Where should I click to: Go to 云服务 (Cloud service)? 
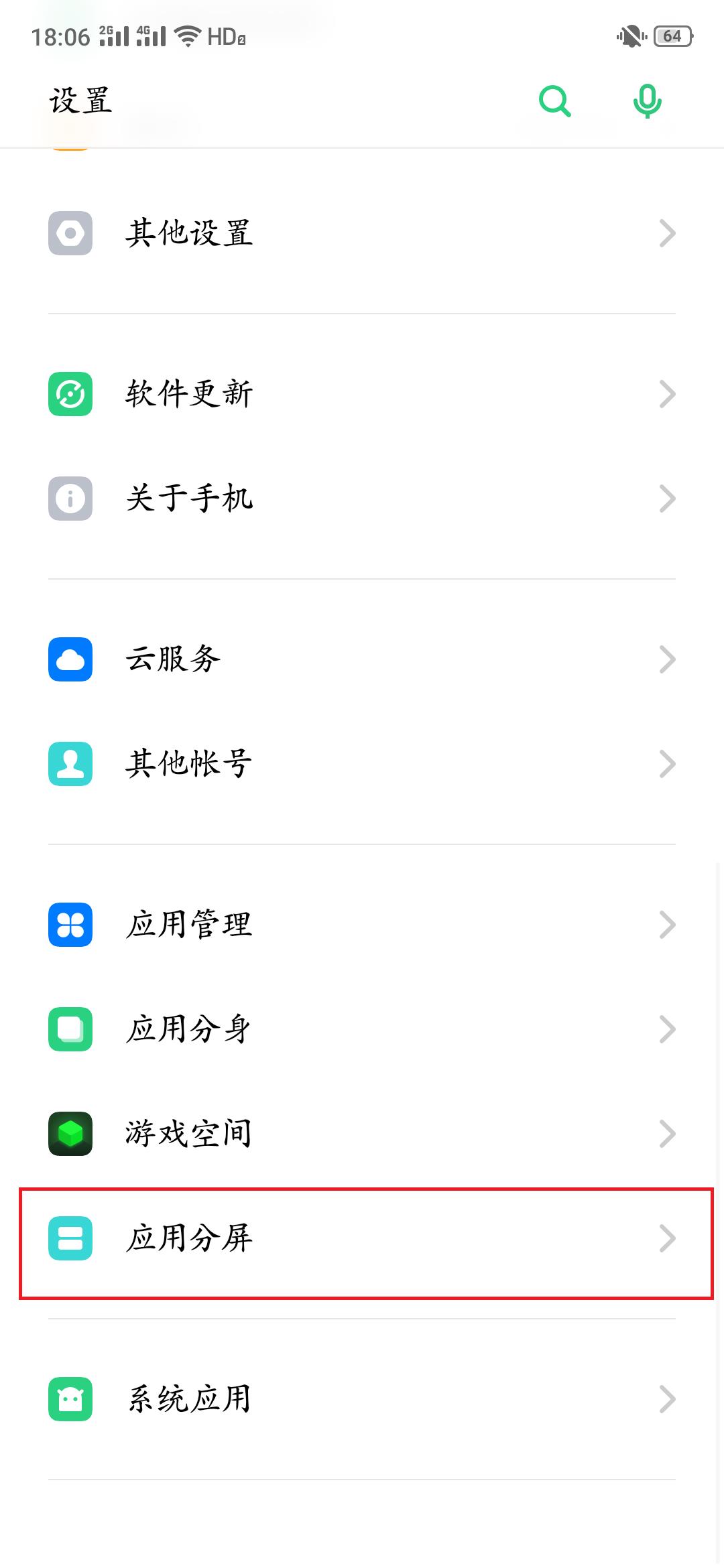(x=362, y=659)
